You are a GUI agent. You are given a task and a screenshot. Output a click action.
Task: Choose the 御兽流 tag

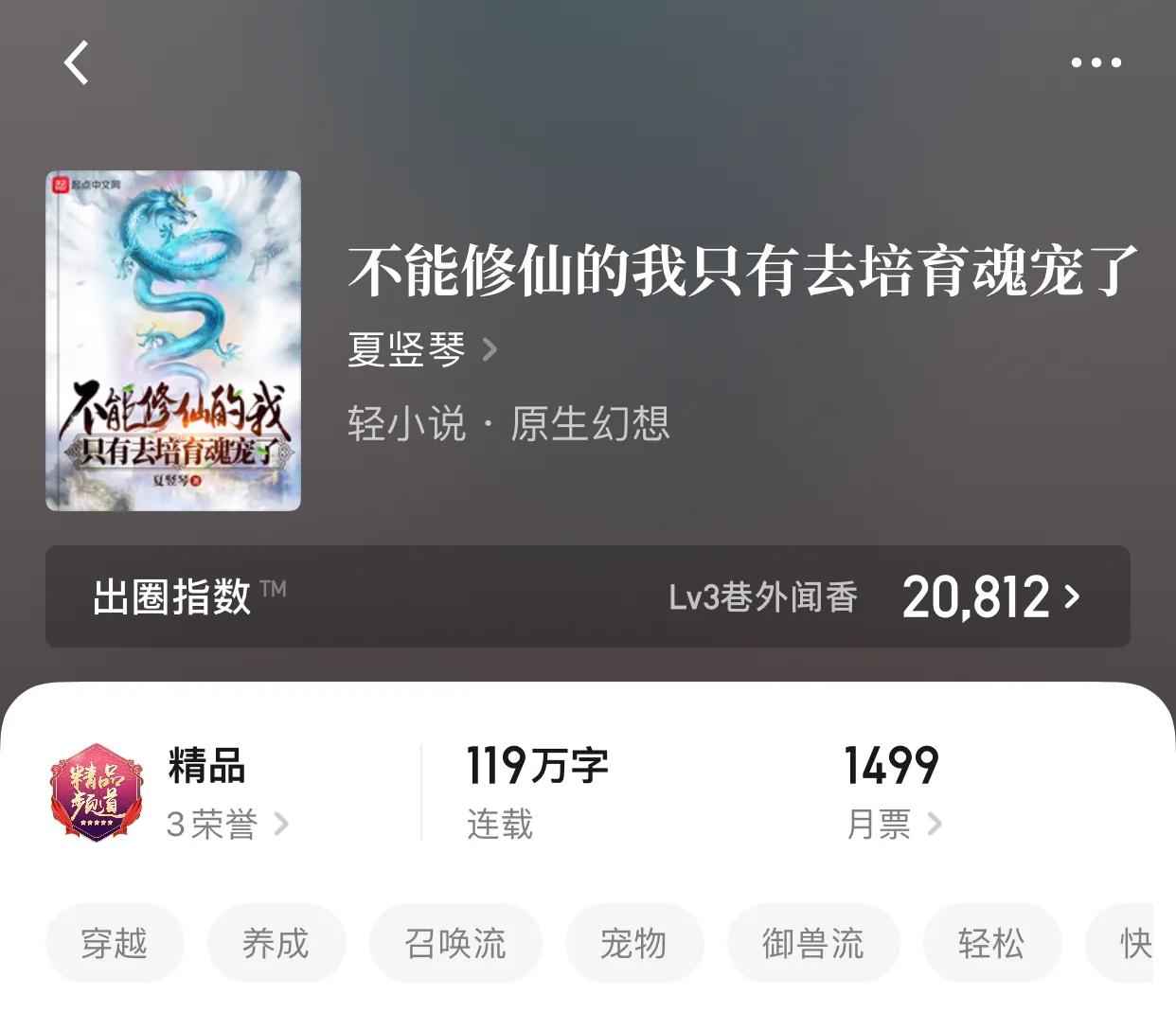pyautogui.click(x=812, y=943)
